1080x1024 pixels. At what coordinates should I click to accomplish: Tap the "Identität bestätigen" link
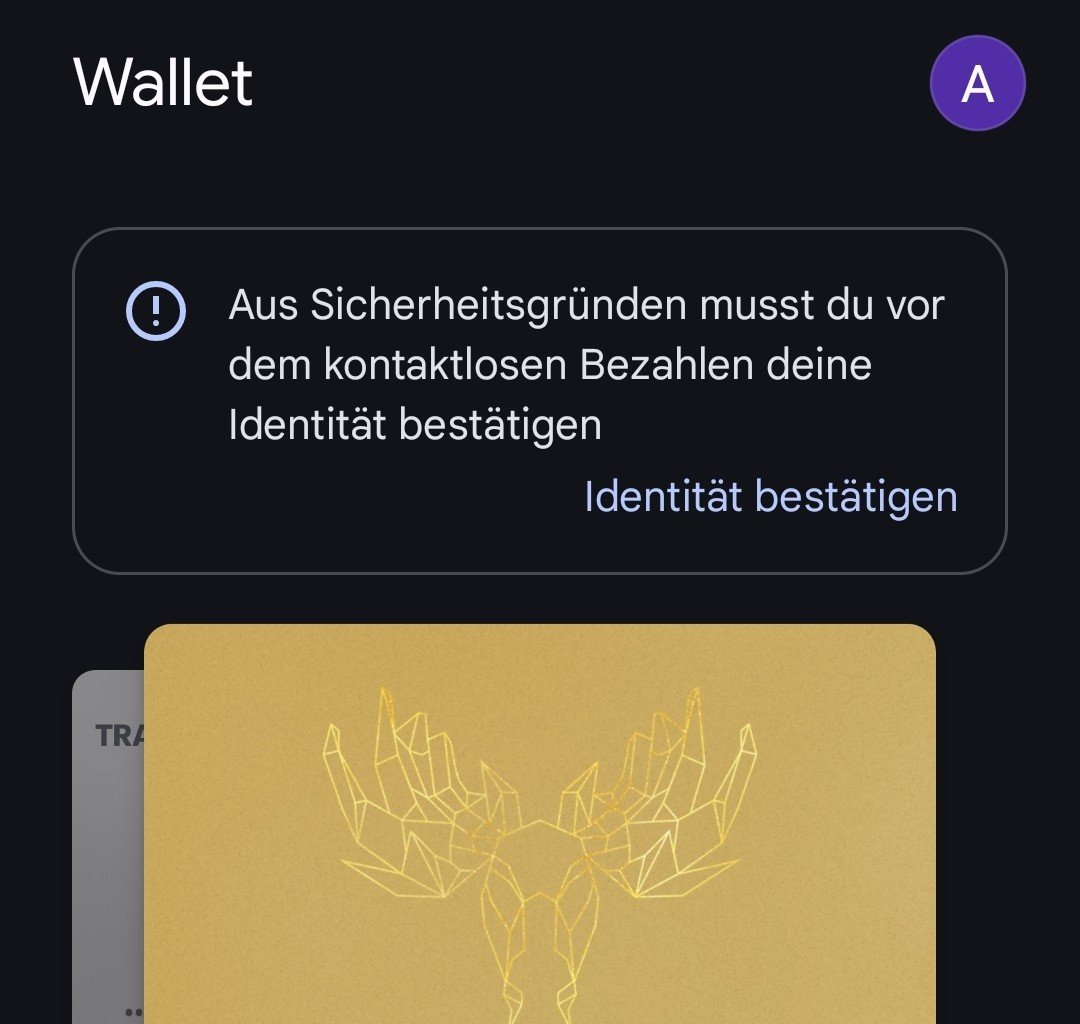[770, 497]
